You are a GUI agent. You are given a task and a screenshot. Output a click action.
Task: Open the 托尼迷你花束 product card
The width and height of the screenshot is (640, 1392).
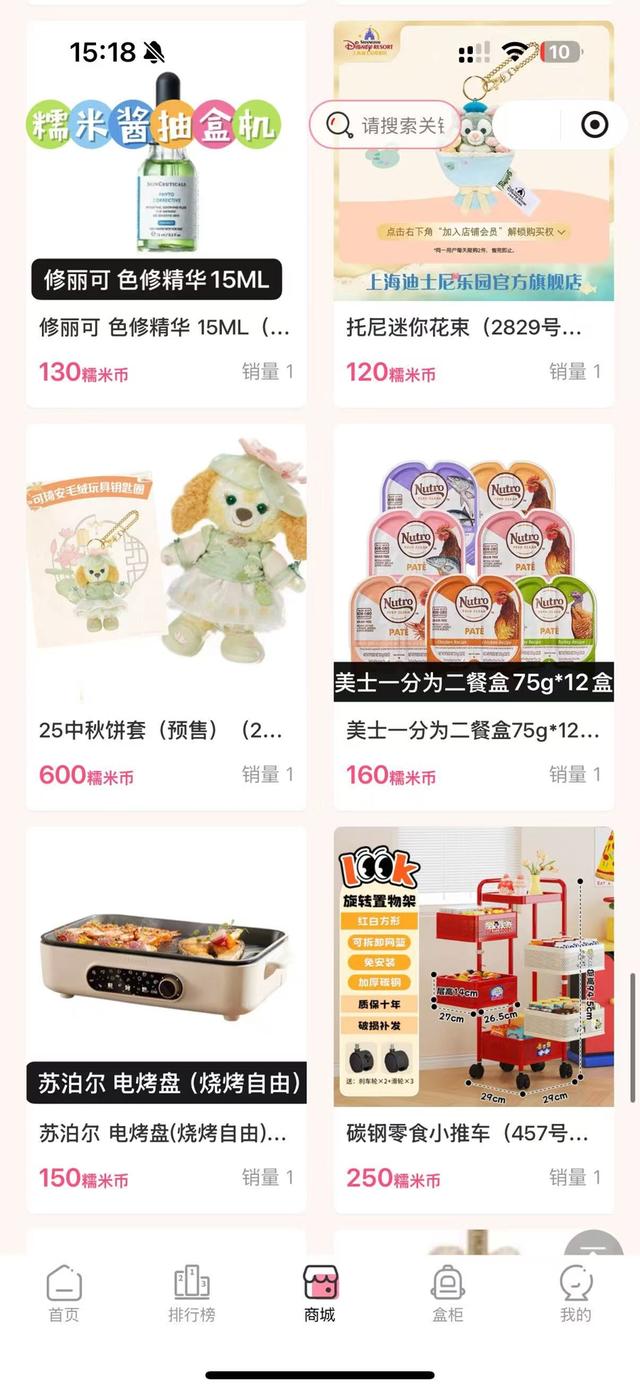point(474,215)
